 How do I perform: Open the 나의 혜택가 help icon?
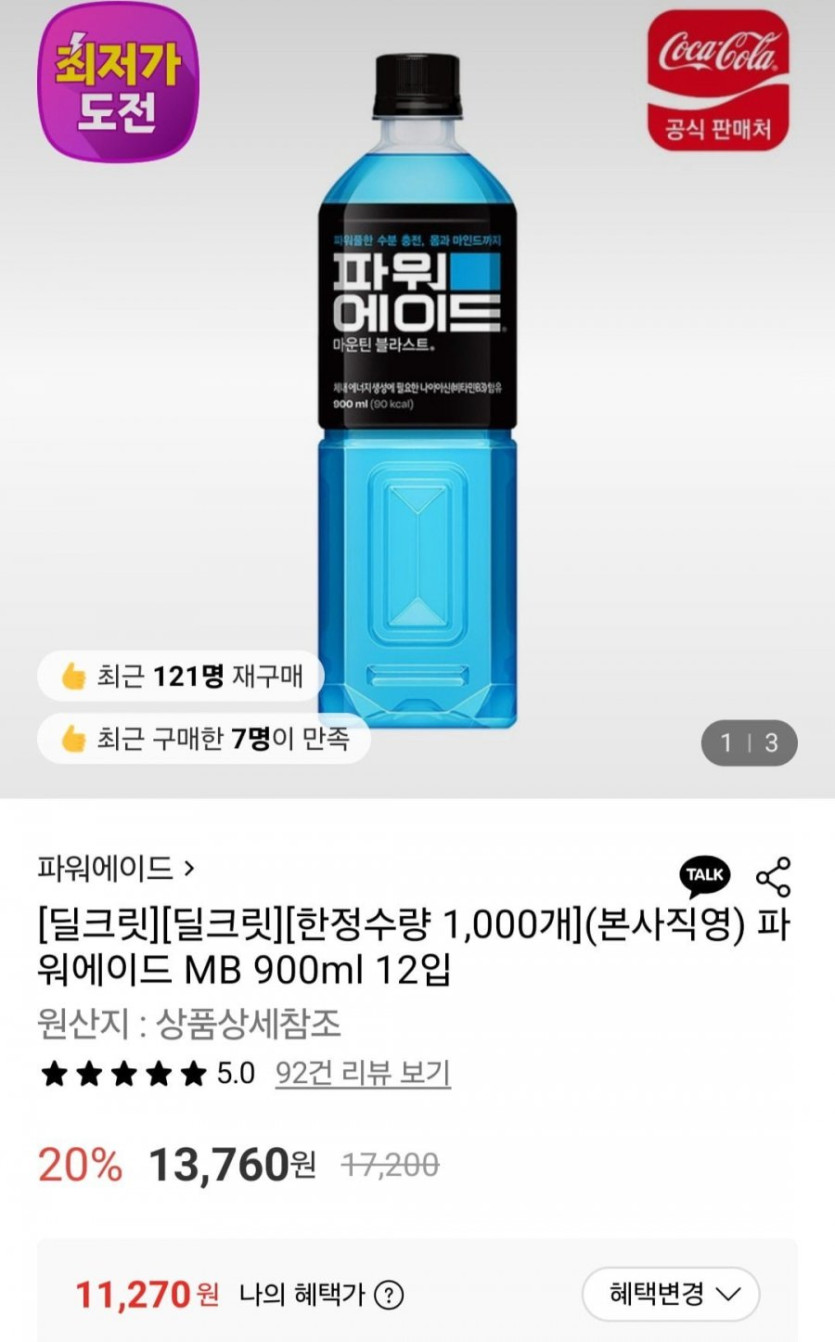(388, 1295)
